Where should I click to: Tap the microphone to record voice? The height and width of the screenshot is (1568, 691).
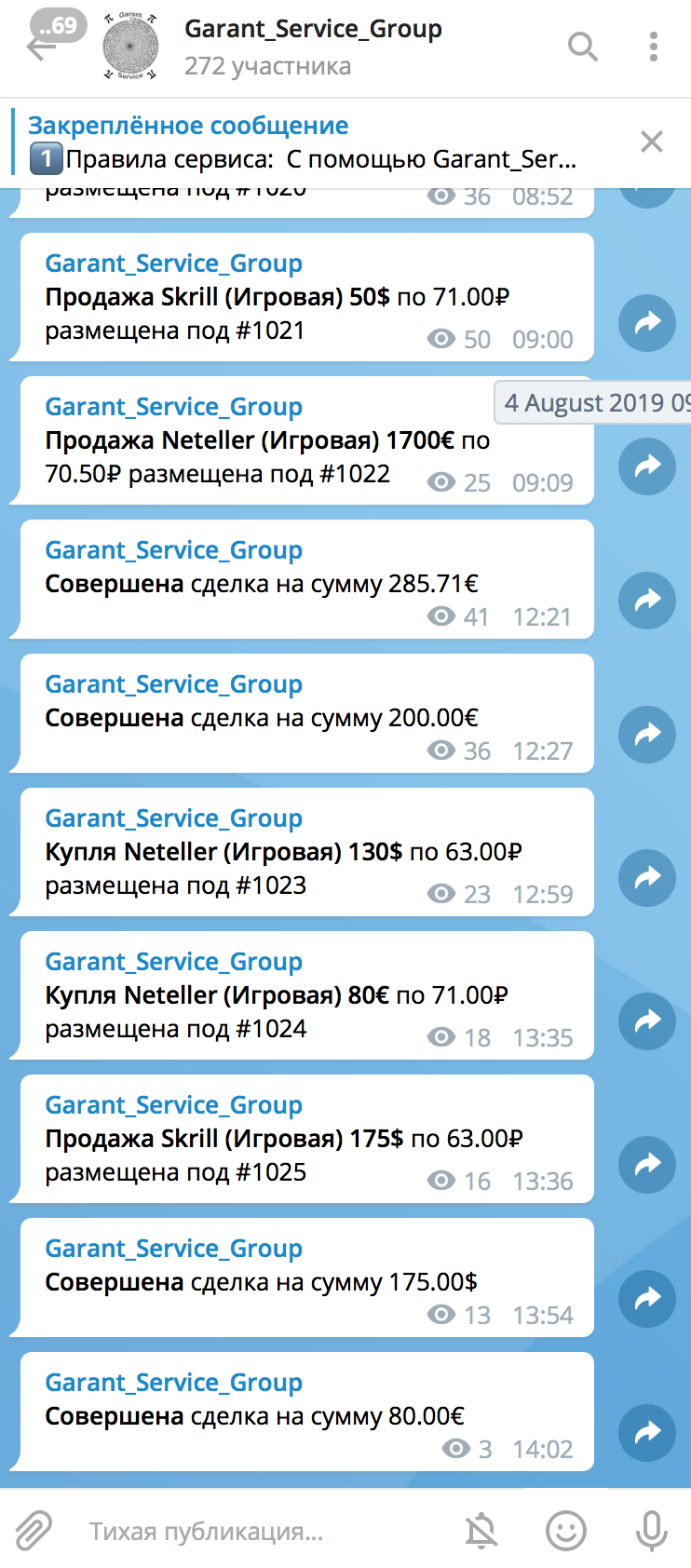click(652, 1530)
